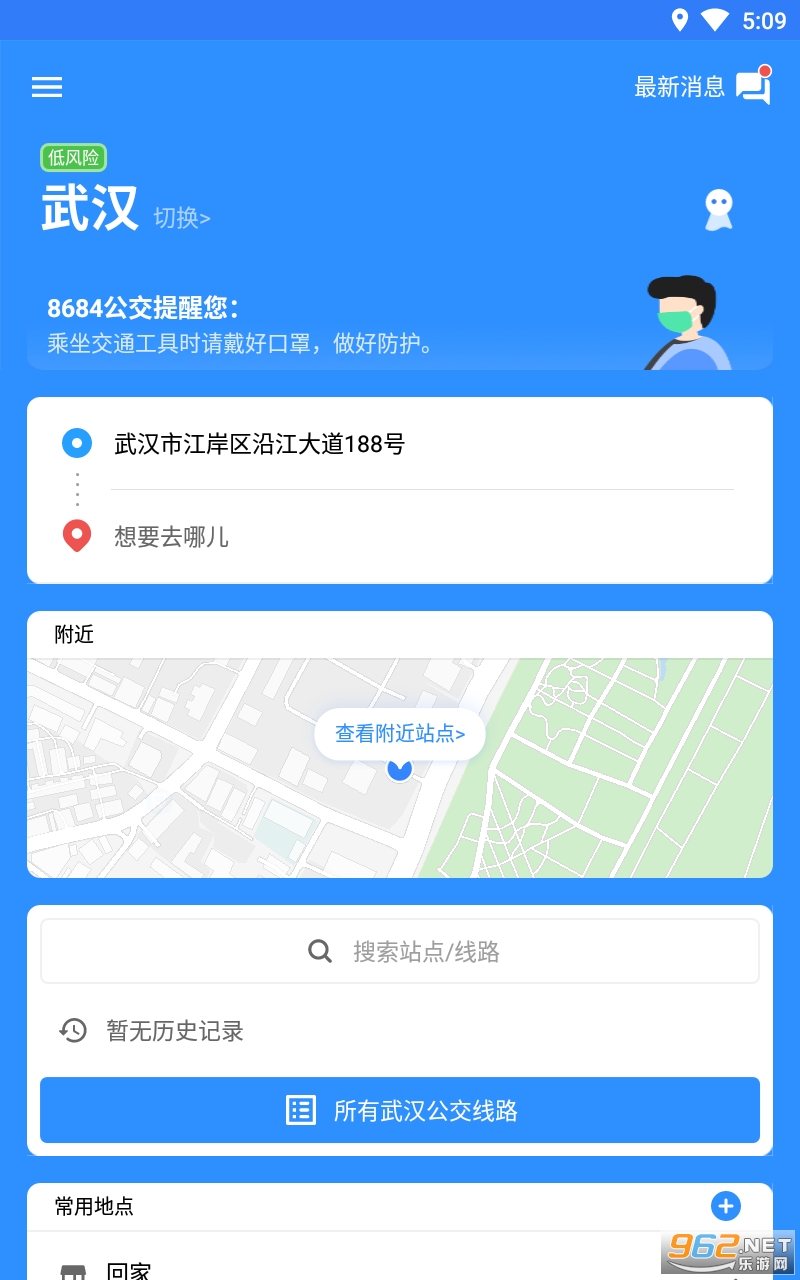Tap 查看附近站点 bubble on the map

coord(400,734)
